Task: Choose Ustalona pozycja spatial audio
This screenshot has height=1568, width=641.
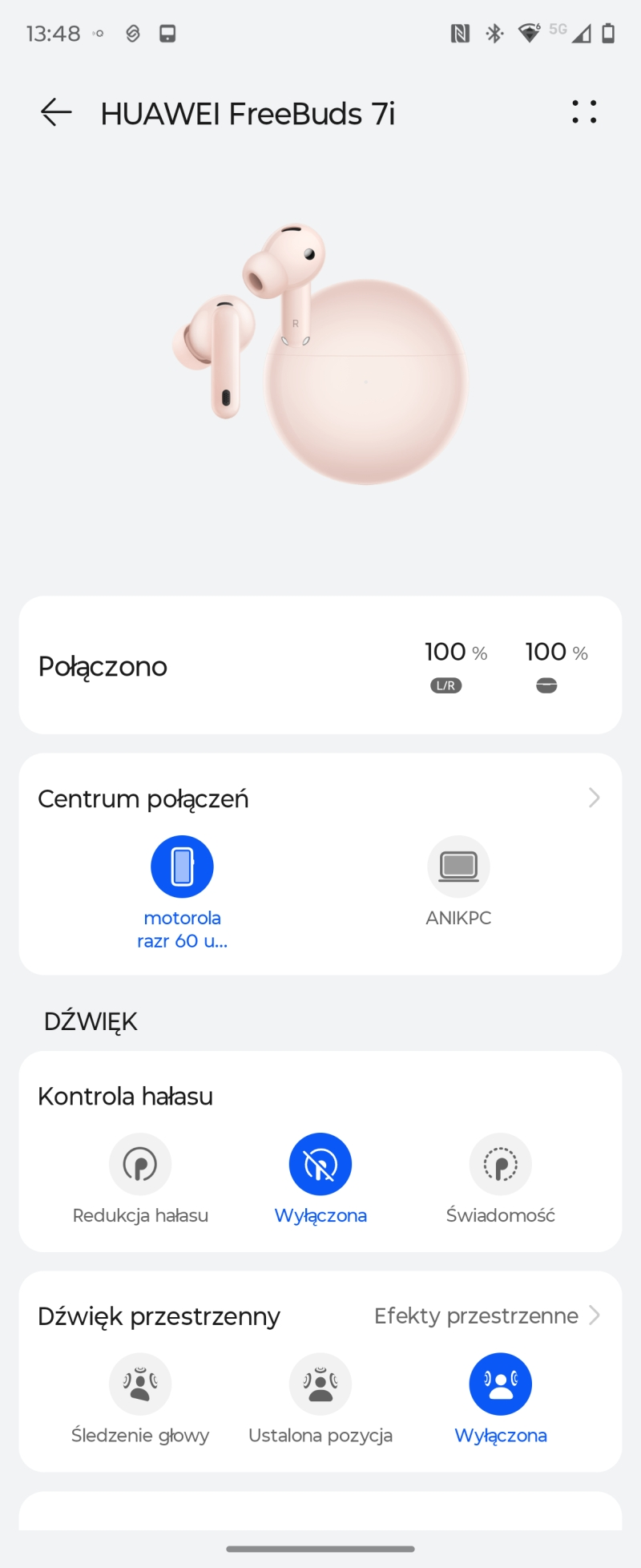Action: [320, 1384]
